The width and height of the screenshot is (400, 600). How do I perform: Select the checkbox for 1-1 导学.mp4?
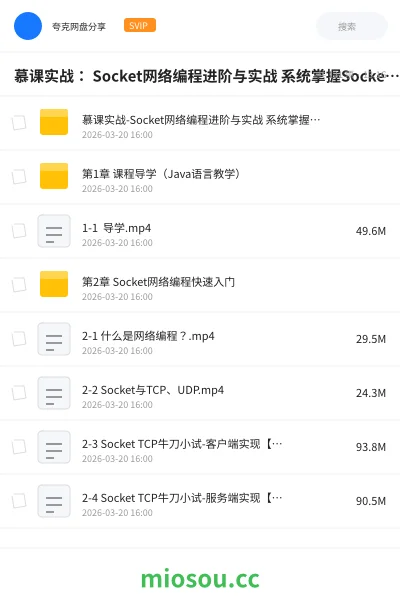[19, 231]
